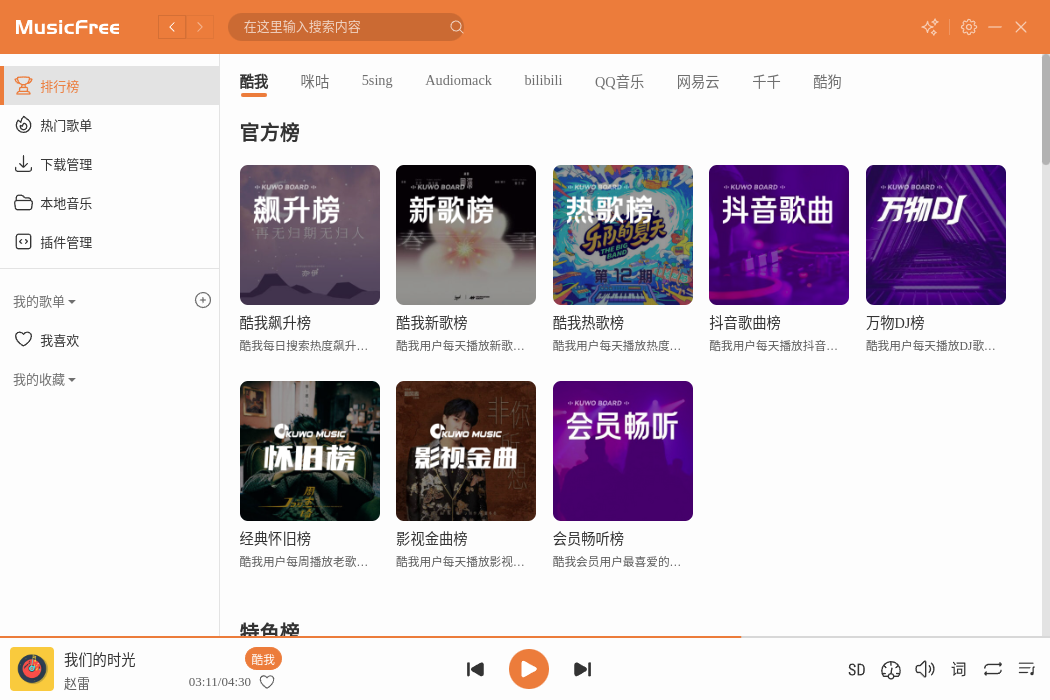Focus the search input box
This screenshot has width=1050, height=700.
[x=340, y=27]
